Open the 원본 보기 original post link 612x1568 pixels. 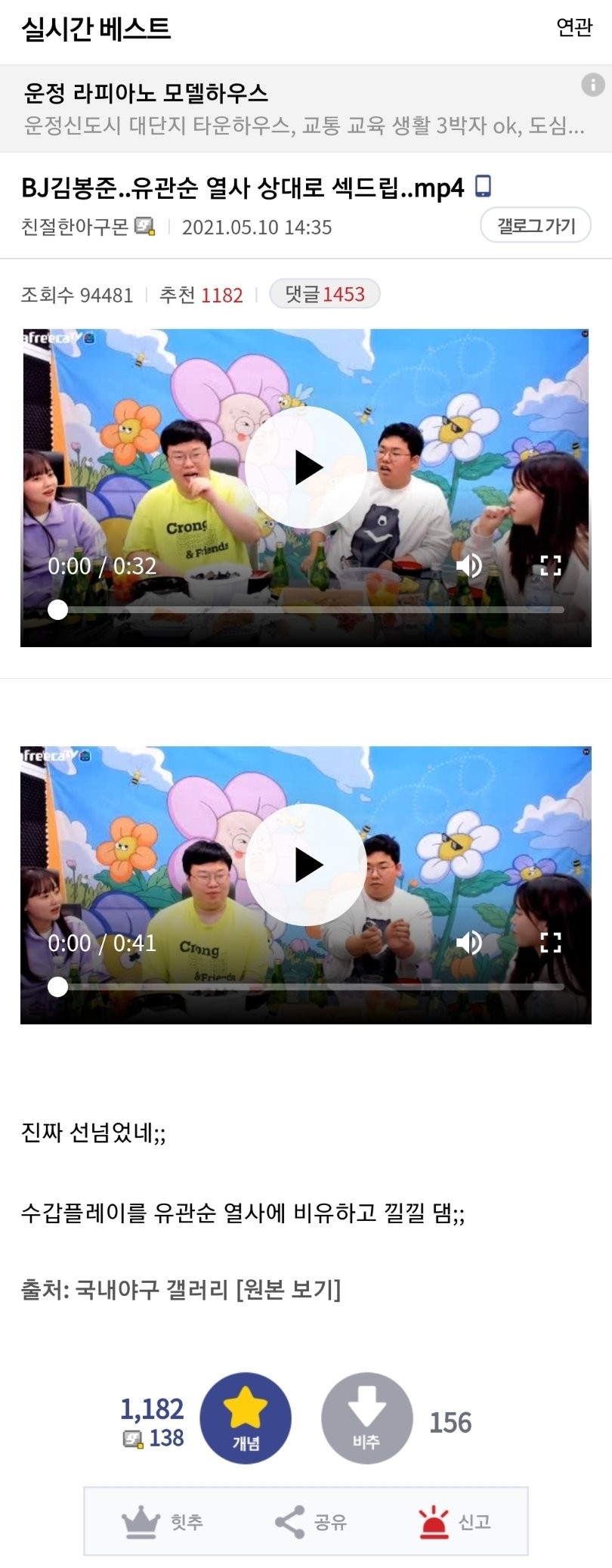click(289, 1289)
